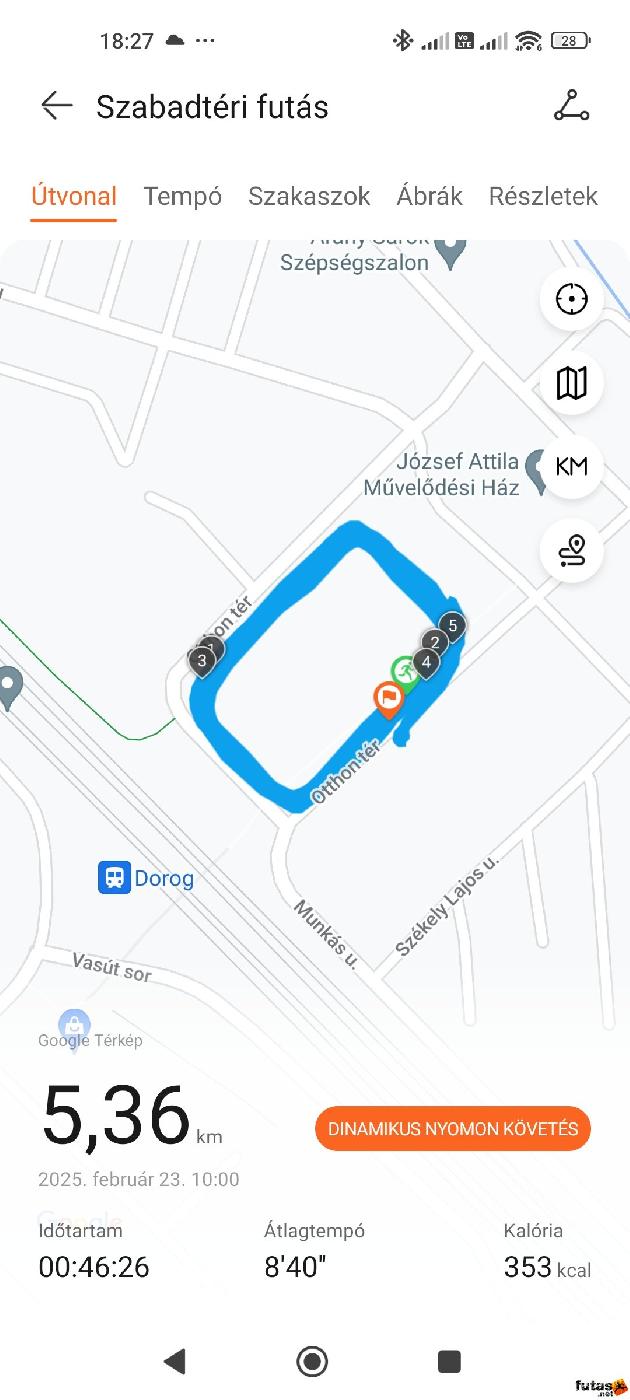Tap the Dorog station marker on map

pos(115,878)
